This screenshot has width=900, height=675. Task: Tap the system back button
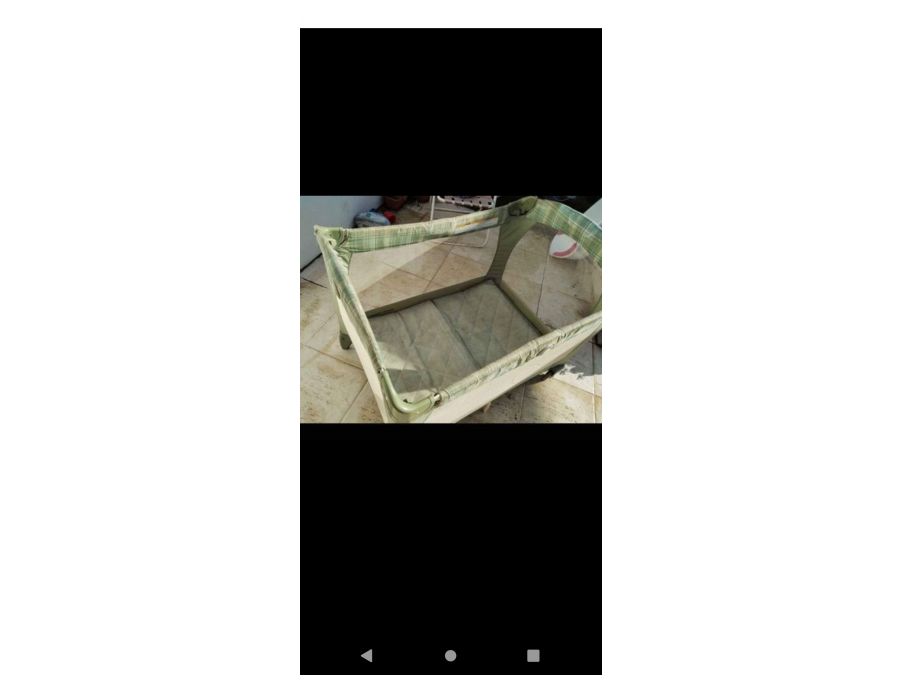[366, 655]
